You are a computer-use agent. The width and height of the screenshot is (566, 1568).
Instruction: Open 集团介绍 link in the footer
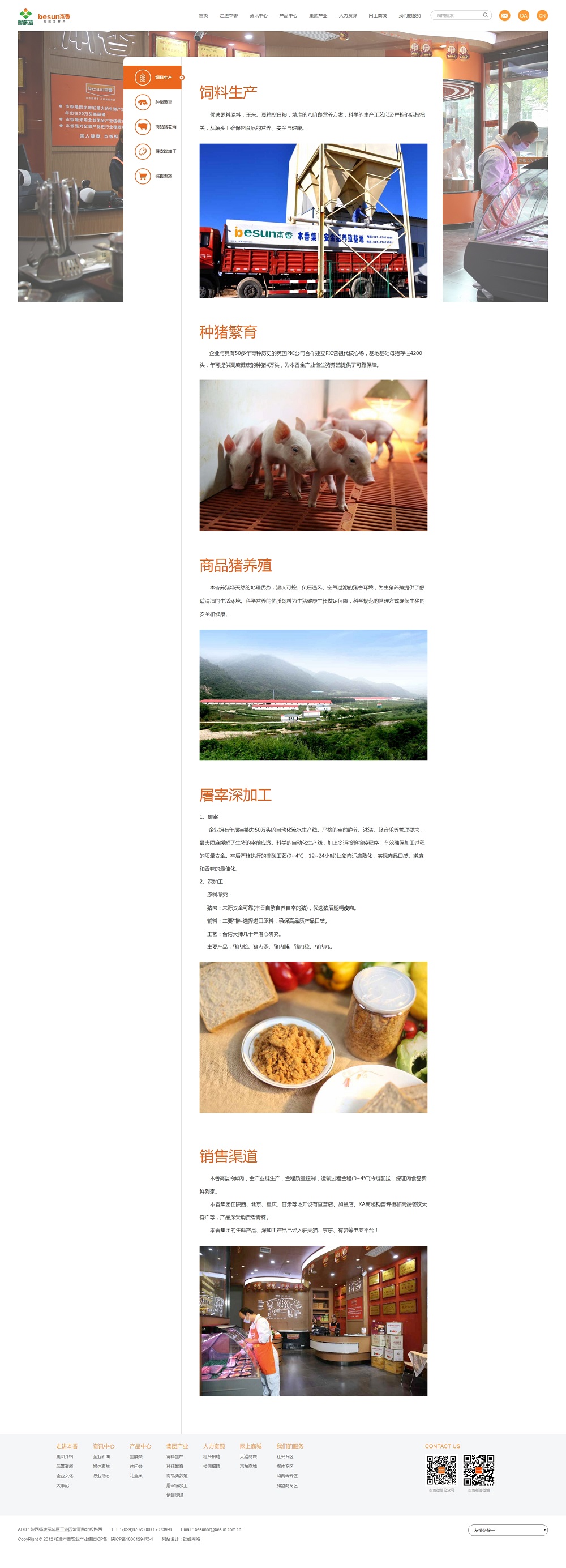tap(65, 1456)
